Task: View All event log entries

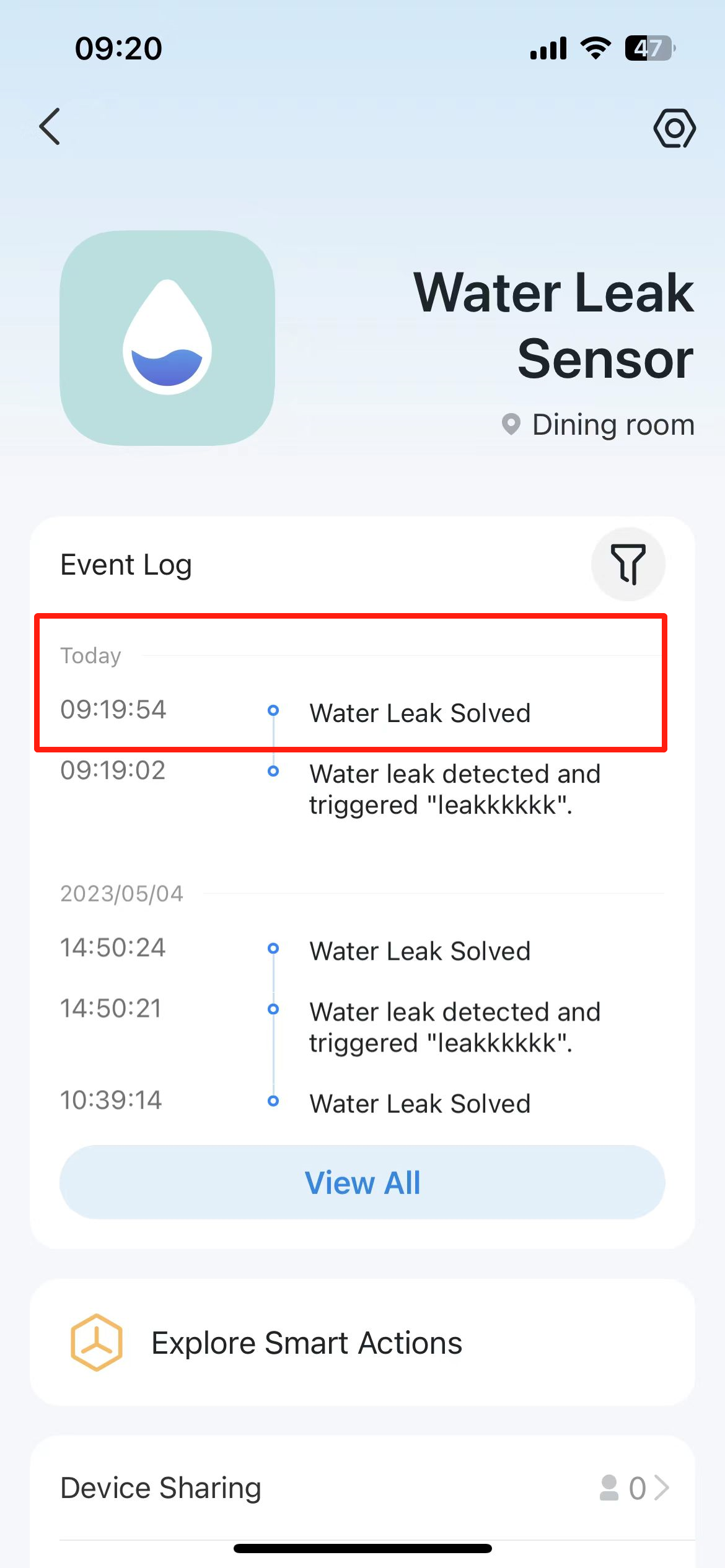Action: 362,1182
